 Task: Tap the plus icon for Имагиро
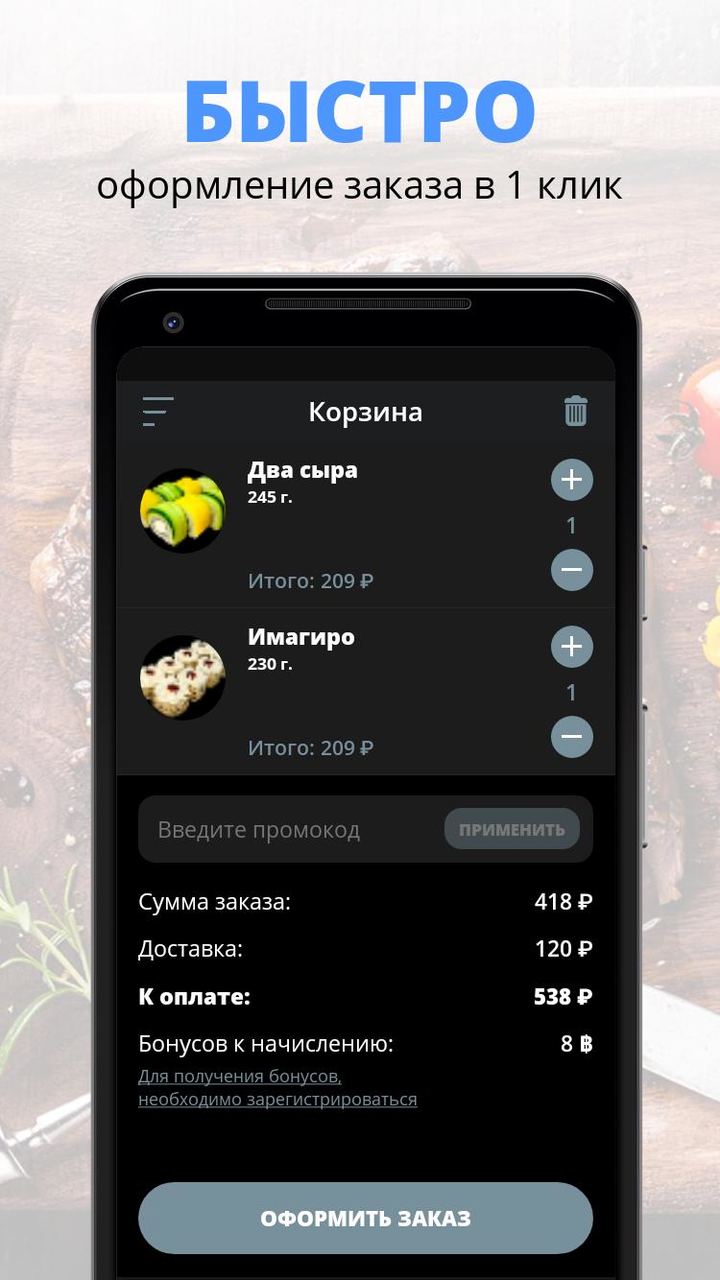click(x=571, y=646)
